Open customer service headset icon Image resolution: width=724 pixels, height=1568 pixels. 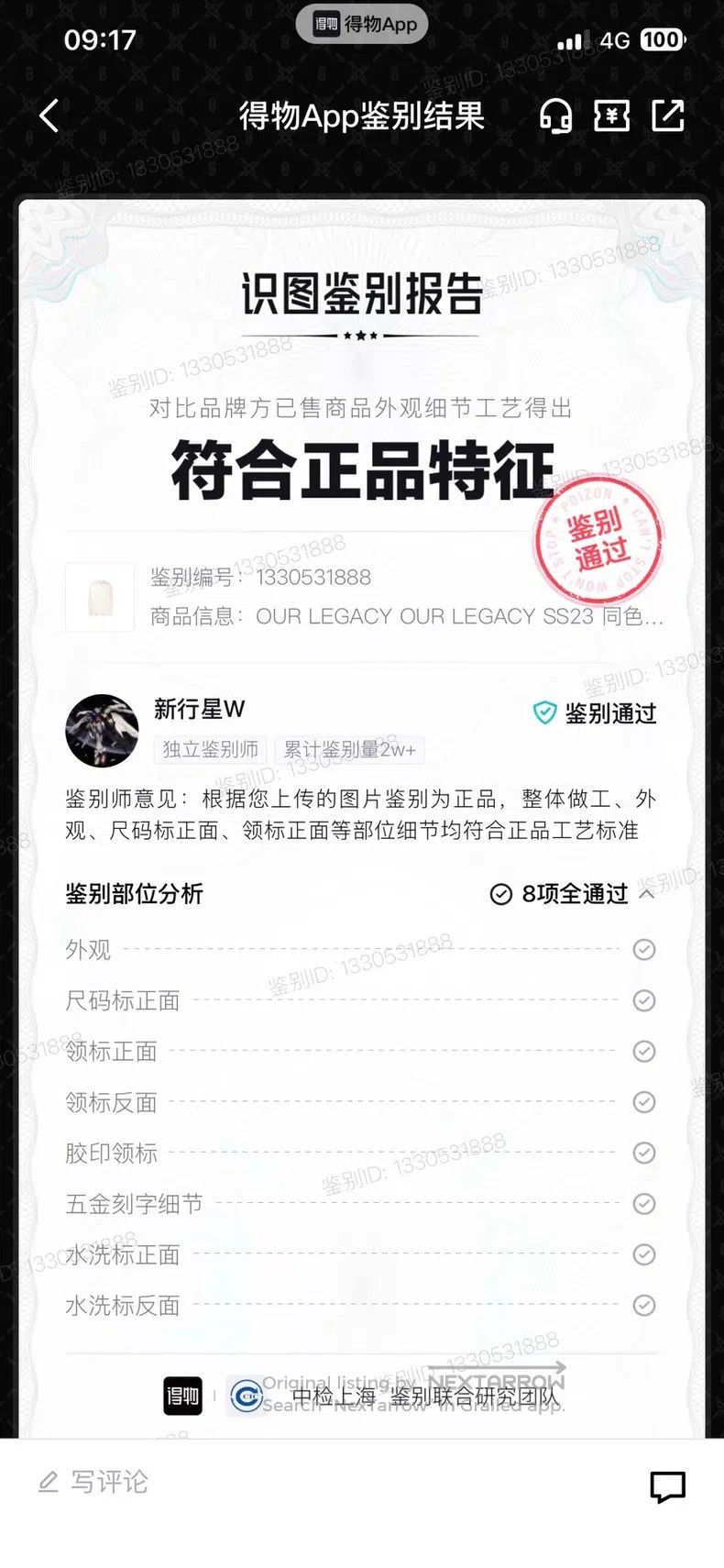[555, 116]
